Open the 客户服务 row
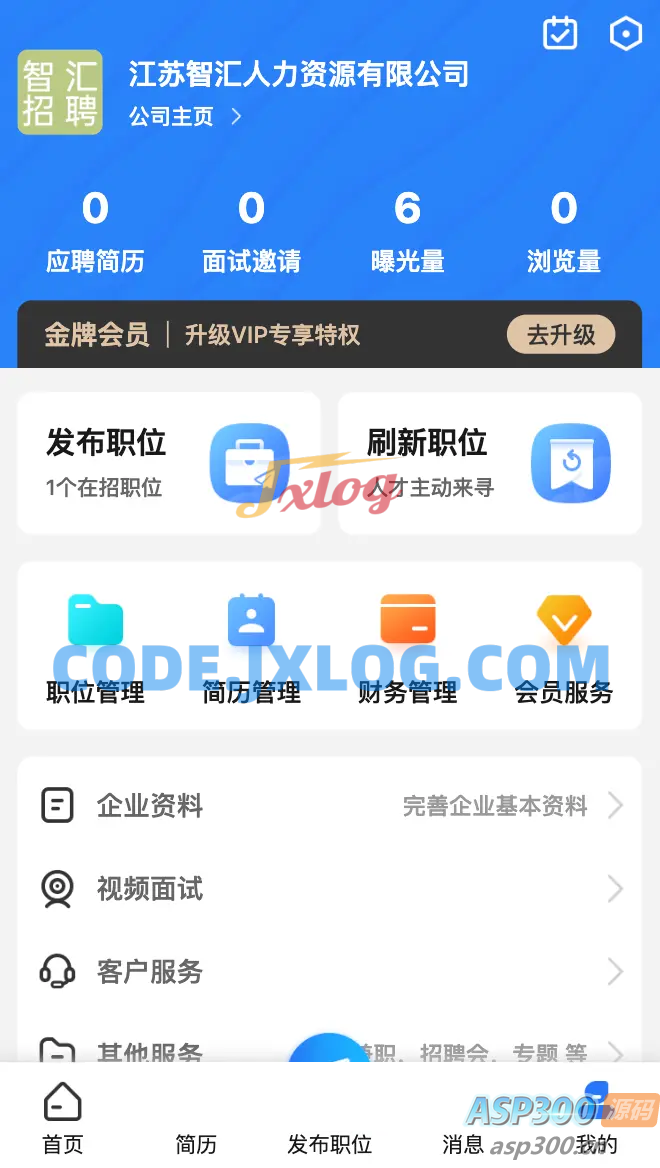The height and width of the screenshot is (1168, 660). [329, 971]
